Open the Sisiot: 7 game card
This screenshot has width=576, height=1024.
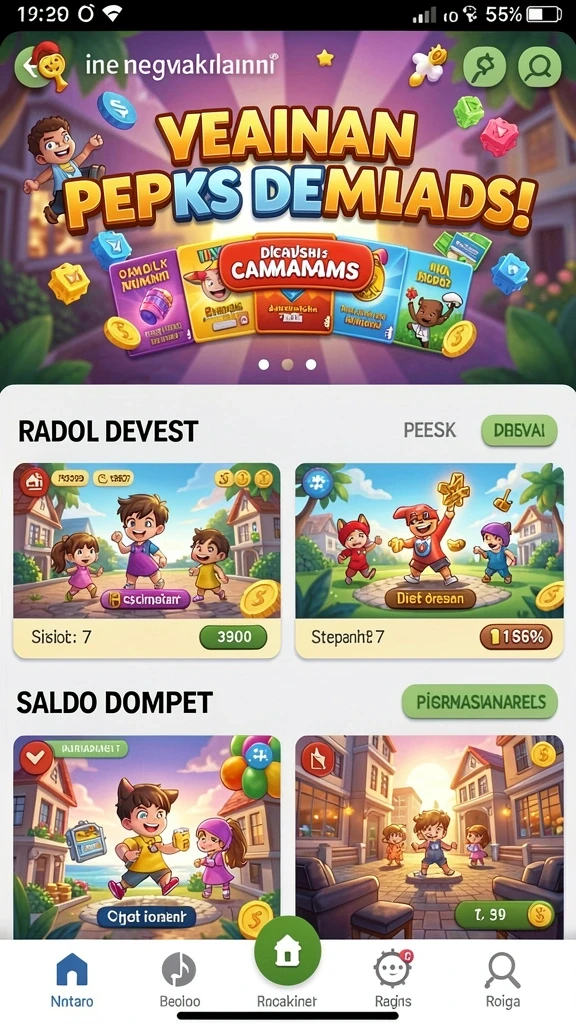[x=147, y=560]
